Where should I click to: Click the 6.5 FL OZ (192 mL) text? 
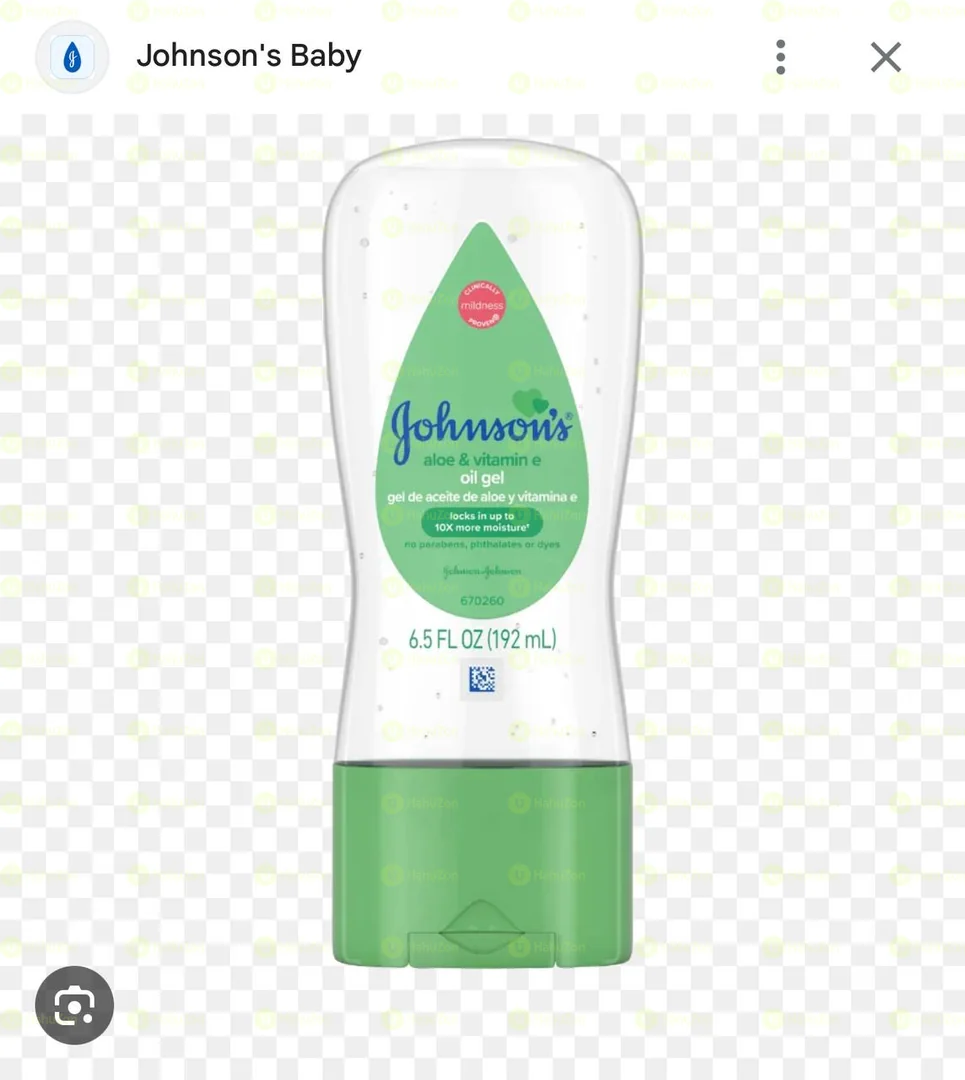coord(482,637)
